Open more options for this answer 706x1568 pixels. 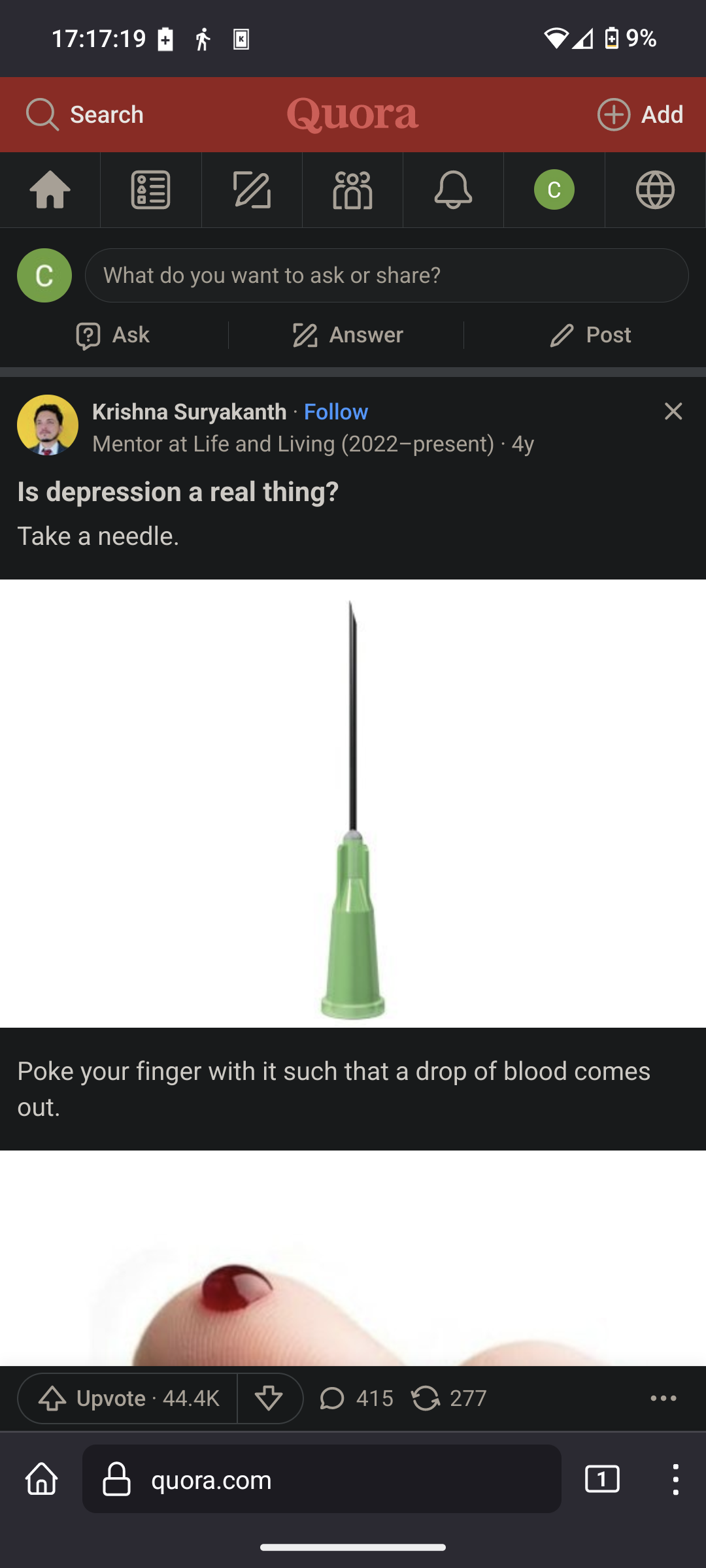point(663,1399)
